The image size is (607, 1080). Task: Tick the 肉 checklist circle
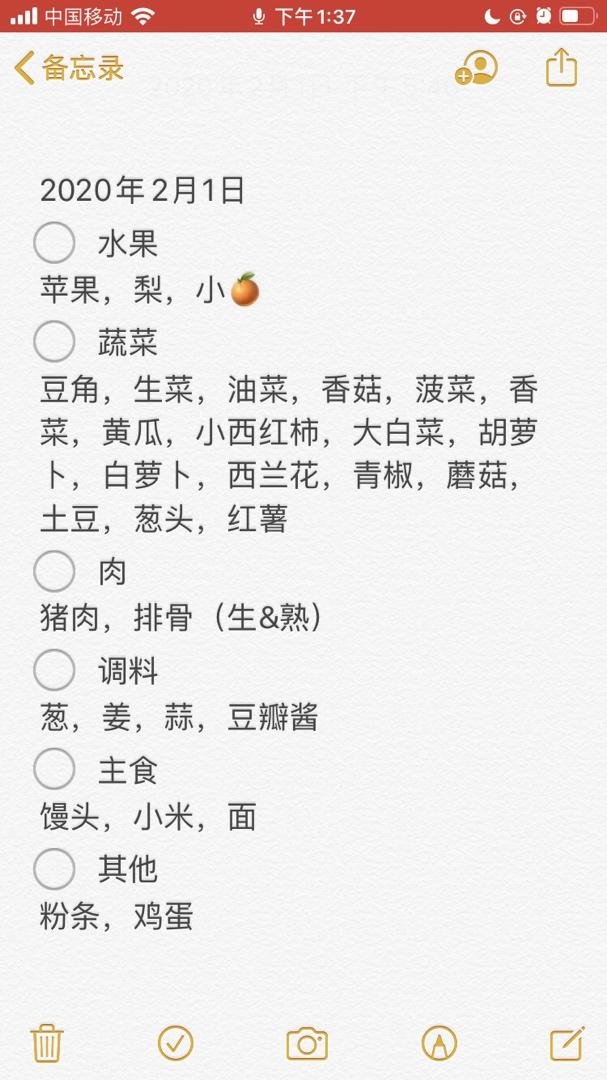[54, 571]
